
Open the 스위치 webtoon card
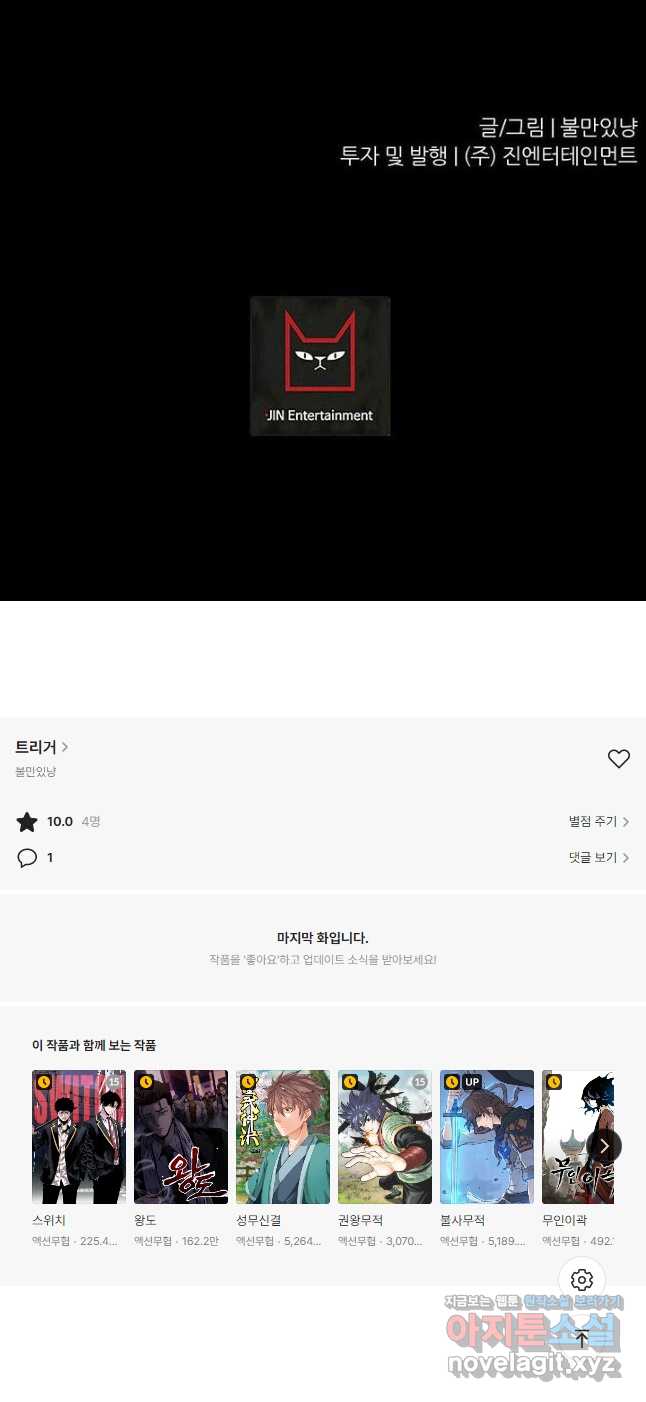coord(79,1159)
